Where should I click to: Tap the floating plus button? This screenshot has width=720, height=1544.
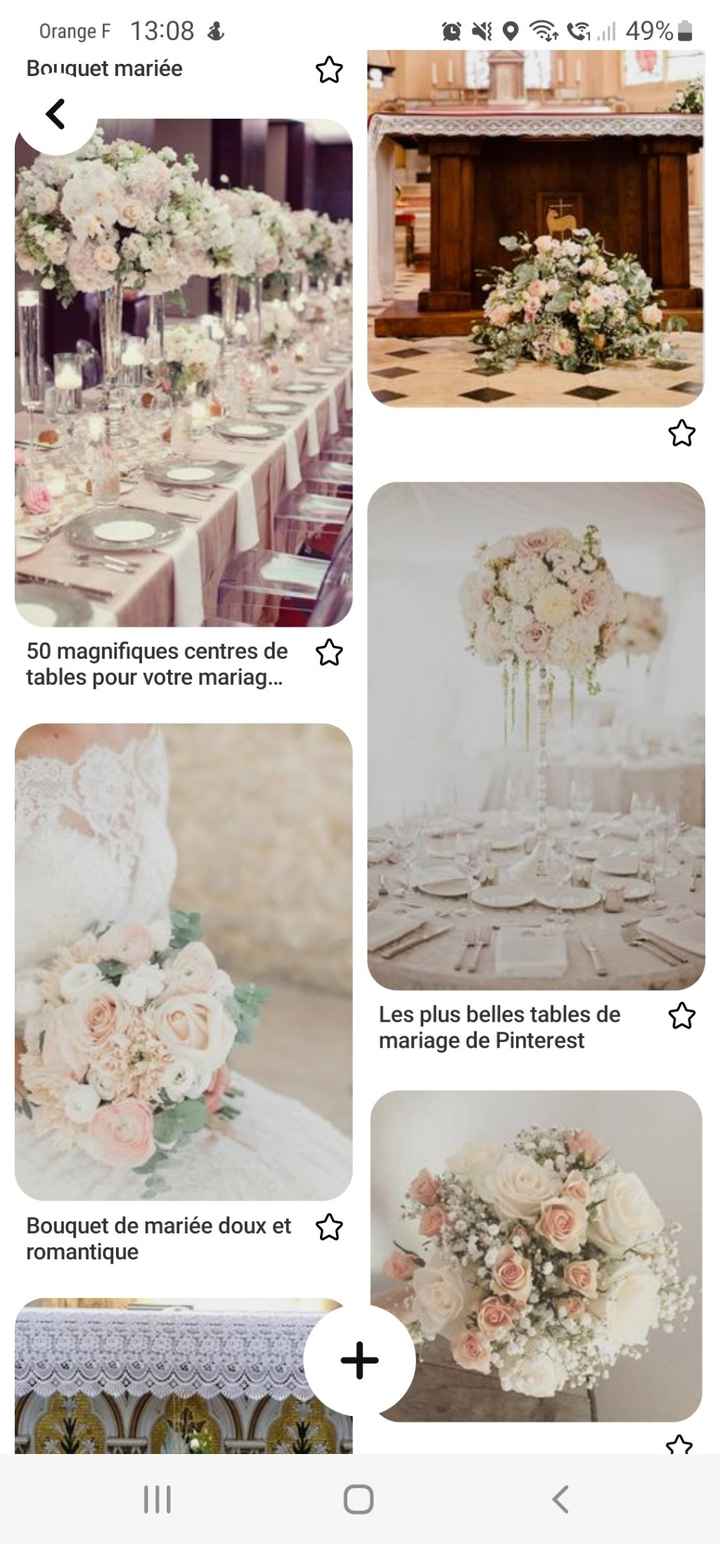359,1360
